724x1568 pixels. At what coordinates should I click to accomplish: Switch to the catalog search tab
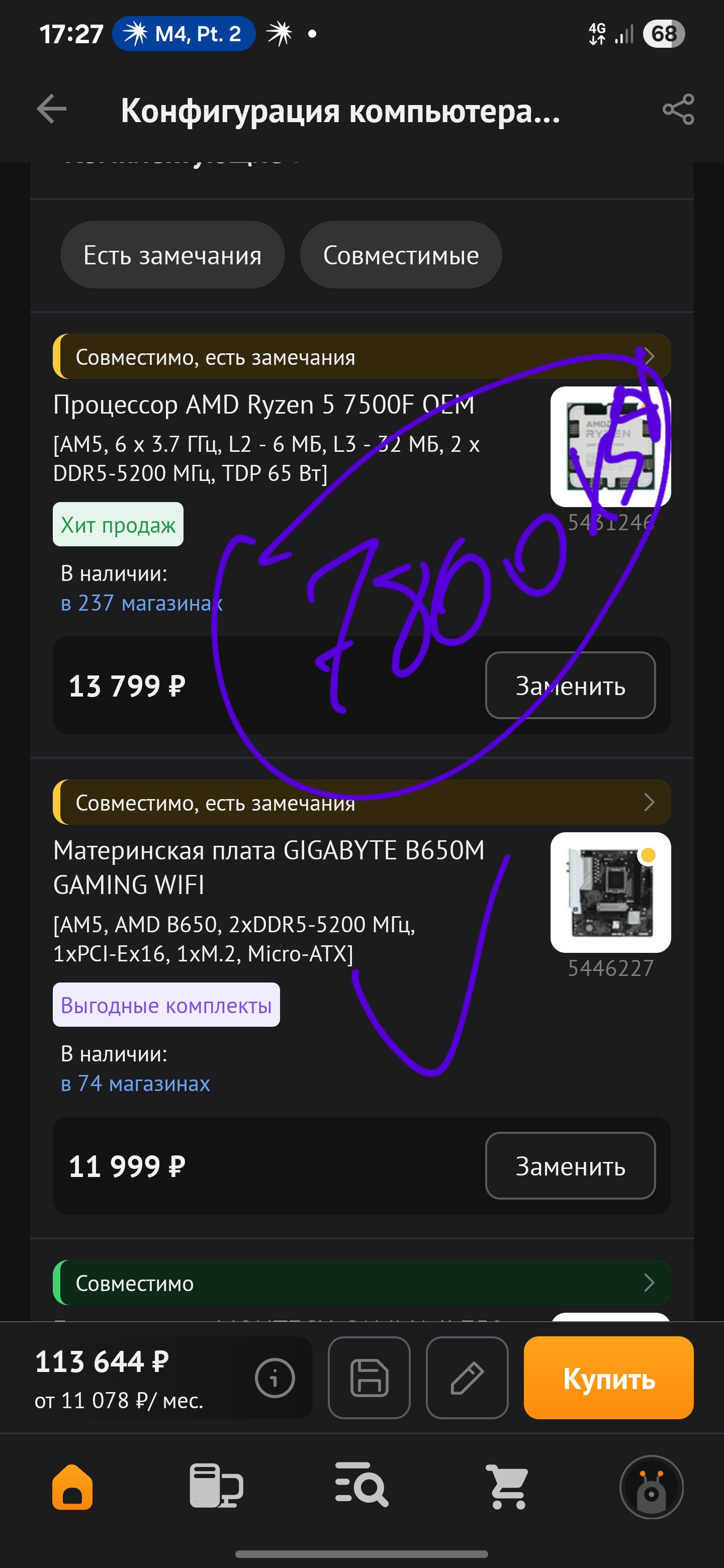(361, 1487)
